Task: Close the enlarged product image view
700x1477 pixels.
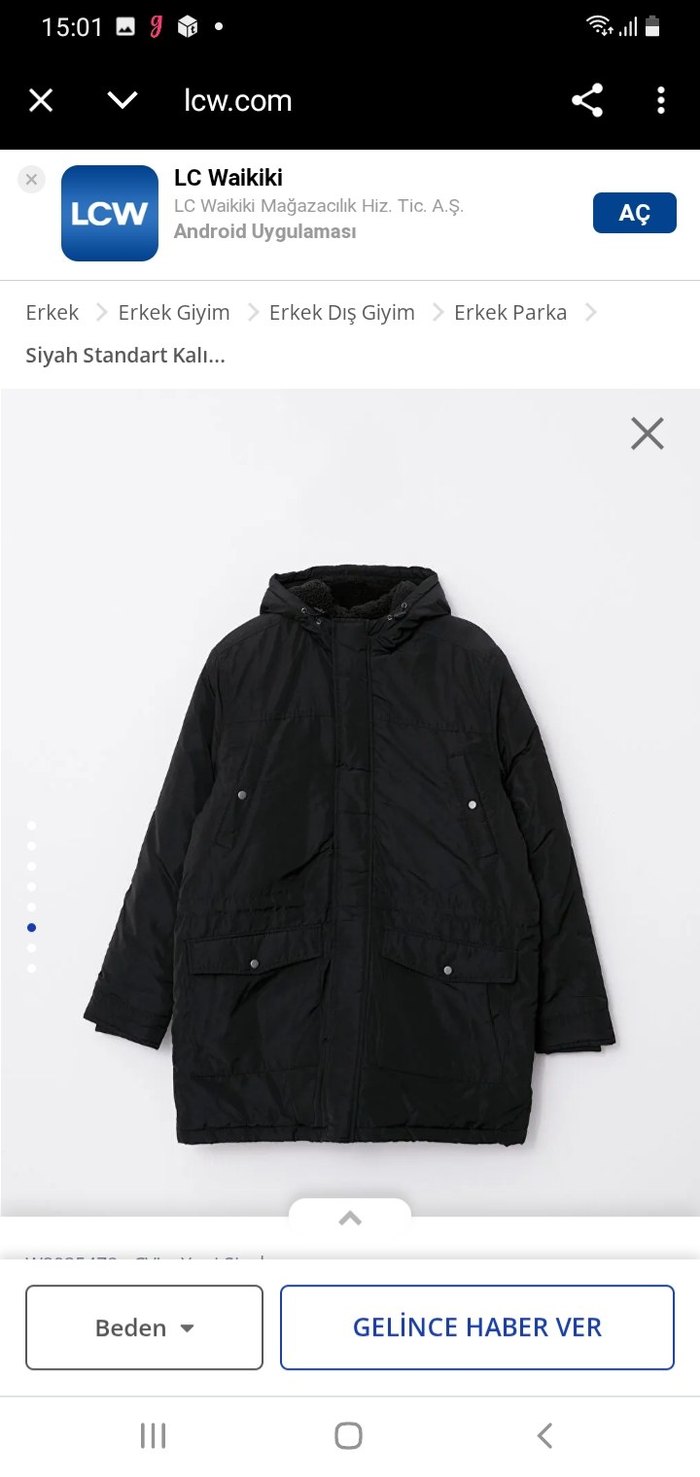Action: [647, 433]
